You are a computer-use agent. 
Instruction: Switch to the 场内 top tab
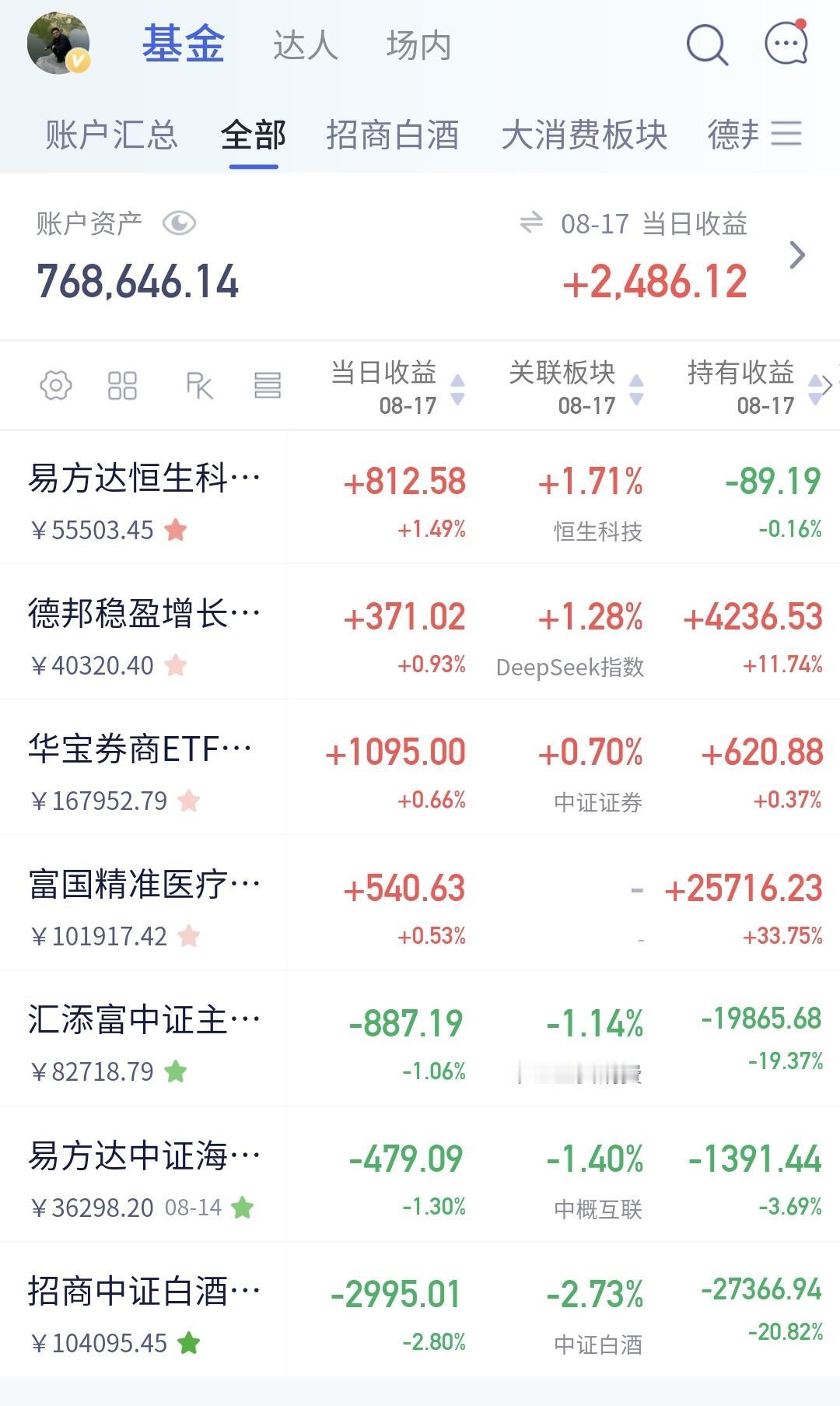tap(418, 45)
